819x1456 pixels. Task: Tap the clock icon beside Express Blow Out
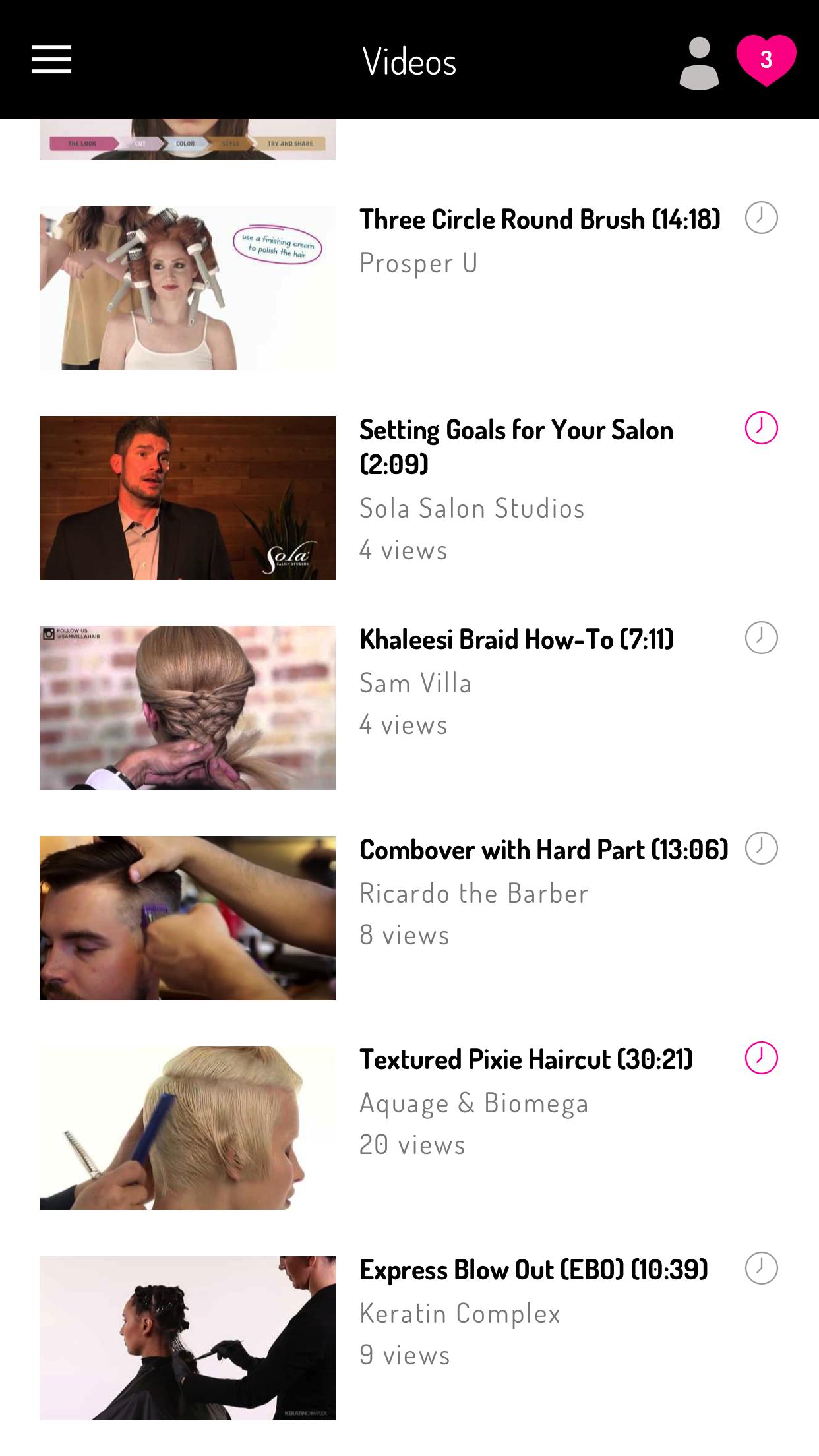click(x=761, y=1268)
